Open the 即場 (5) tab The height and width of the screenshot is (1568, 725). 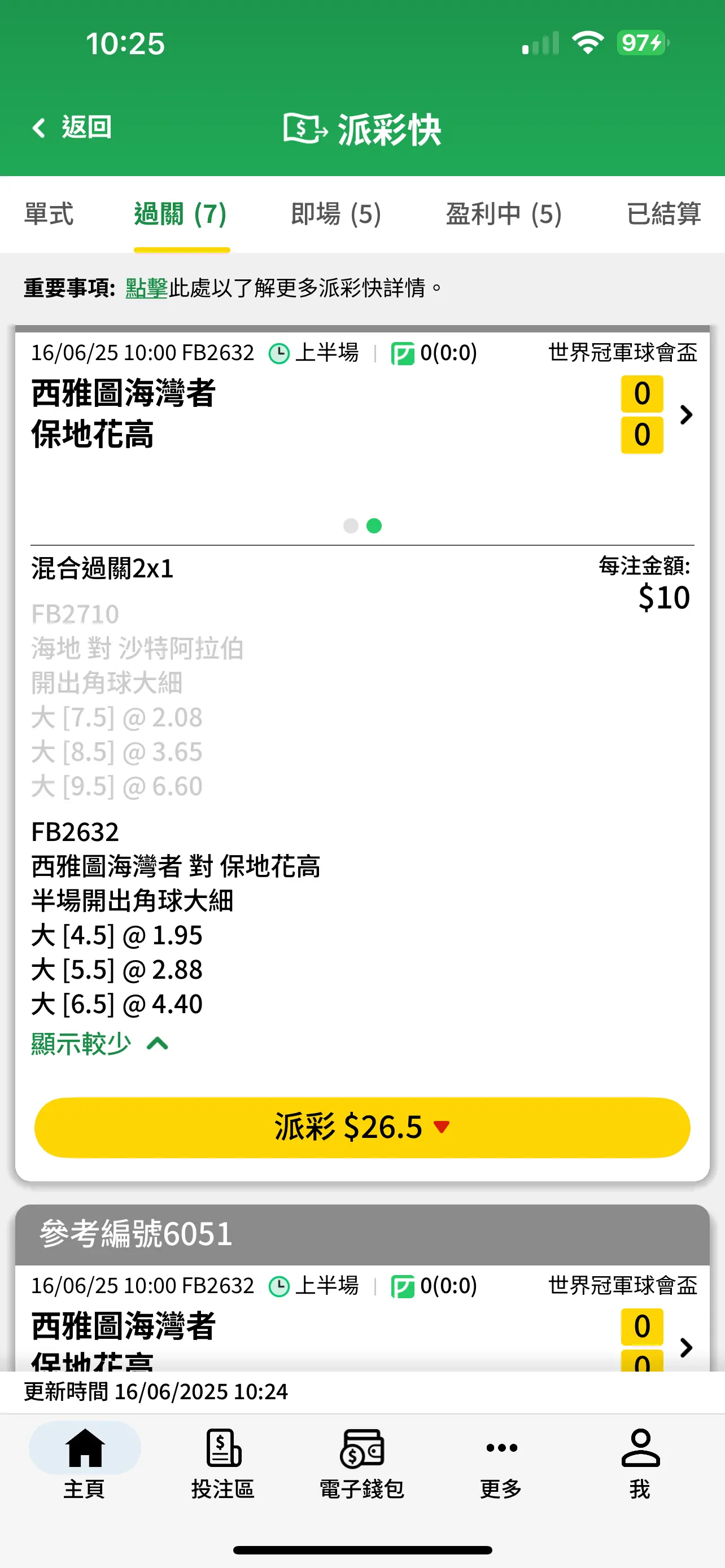coord(336,214)
